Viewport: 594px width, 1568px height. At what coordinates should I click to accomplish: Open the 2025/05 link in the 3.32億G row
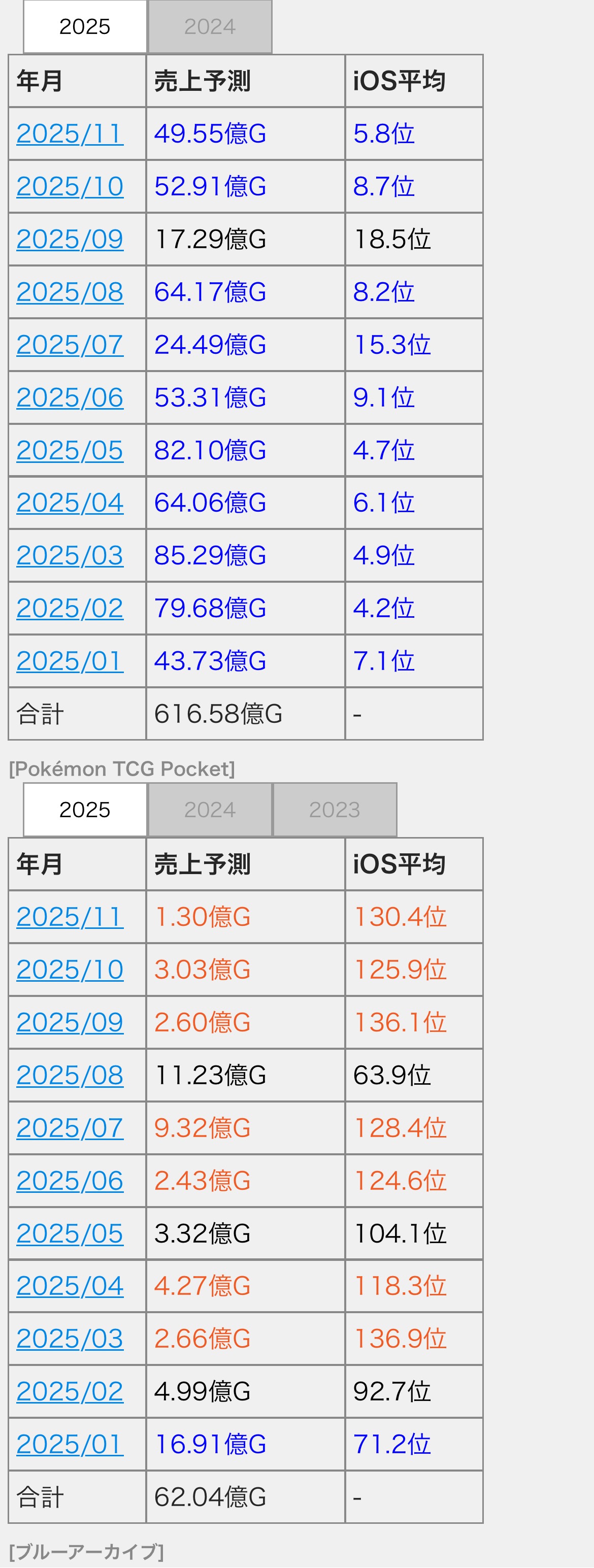tap(70, 1233)
